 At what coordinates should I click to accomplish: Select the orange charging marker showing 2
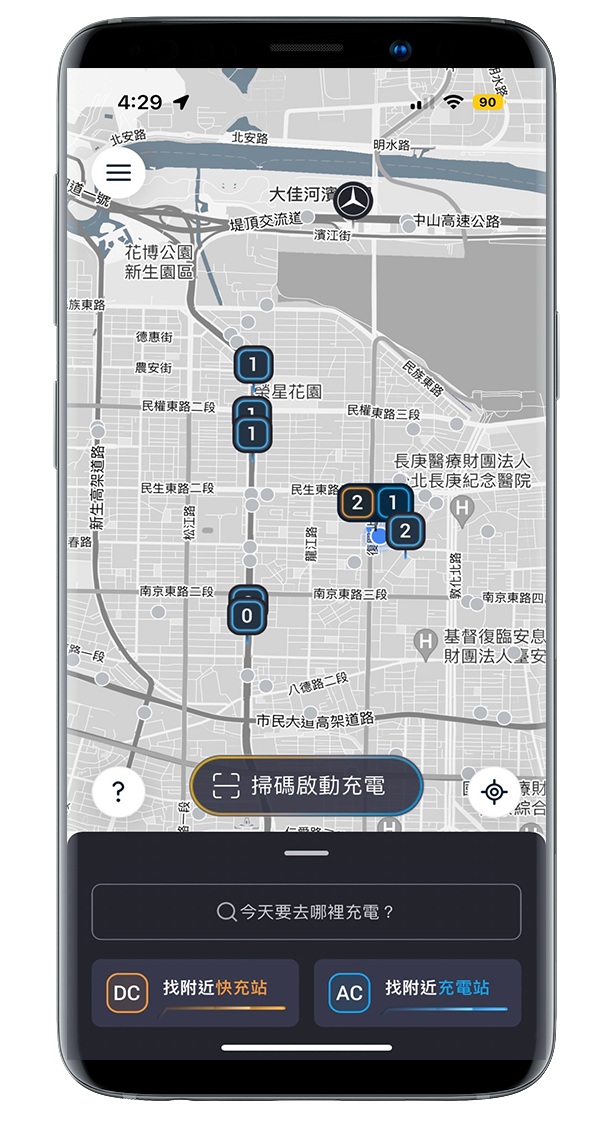(357, 503)
